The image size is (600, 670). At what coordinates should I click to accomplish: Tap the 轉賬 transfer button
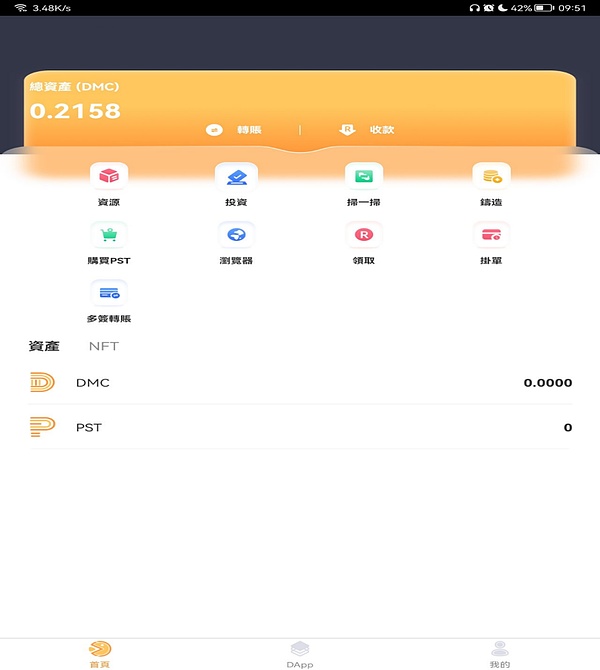233,130
